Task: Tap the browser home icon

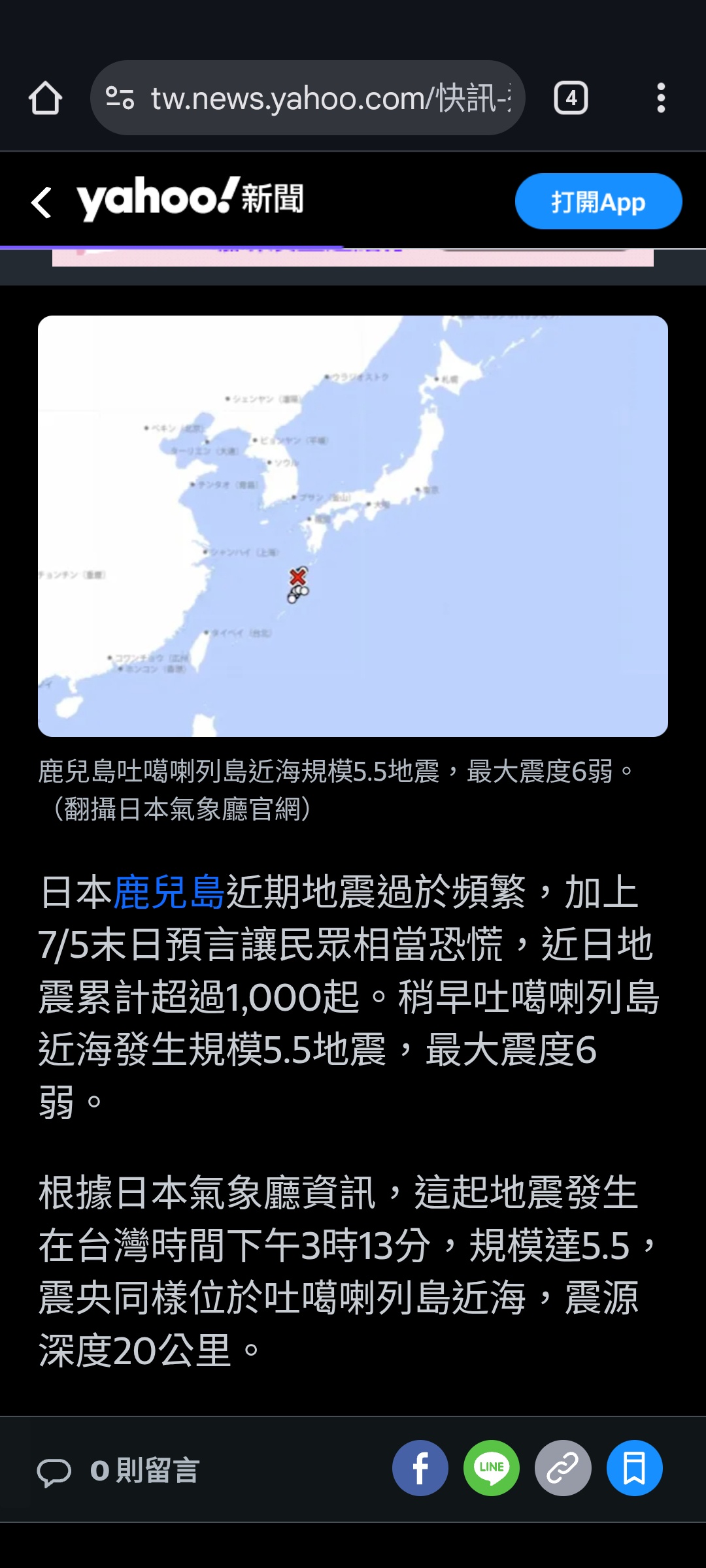Action: (45, 98)
